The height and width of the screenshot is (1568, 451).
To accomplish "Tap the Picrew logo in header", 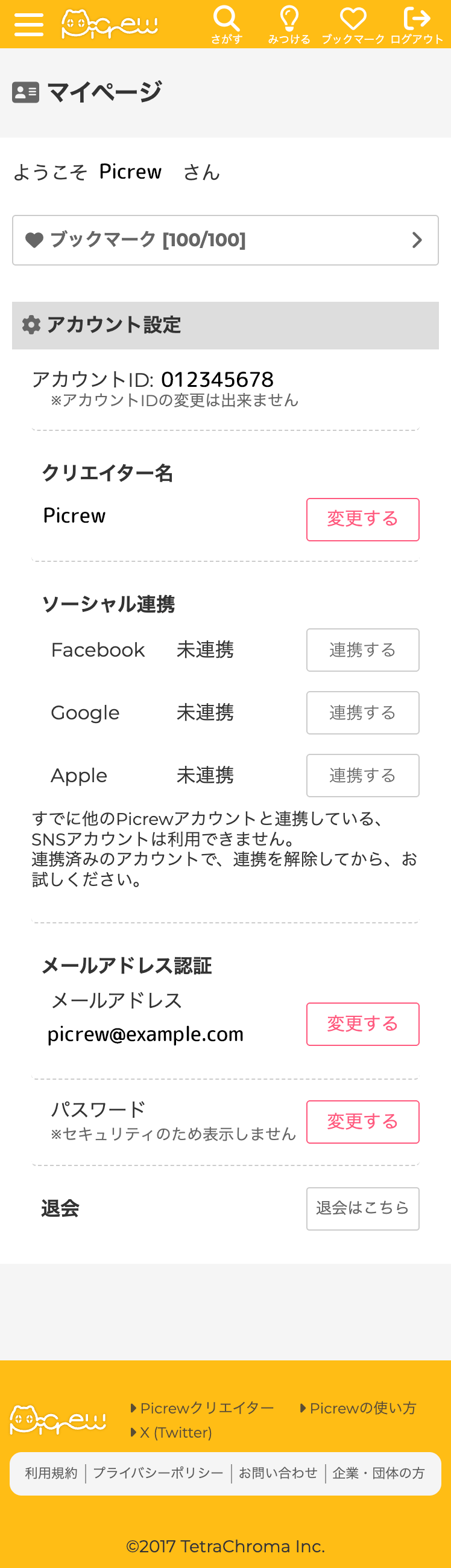I will coord(109,24).
